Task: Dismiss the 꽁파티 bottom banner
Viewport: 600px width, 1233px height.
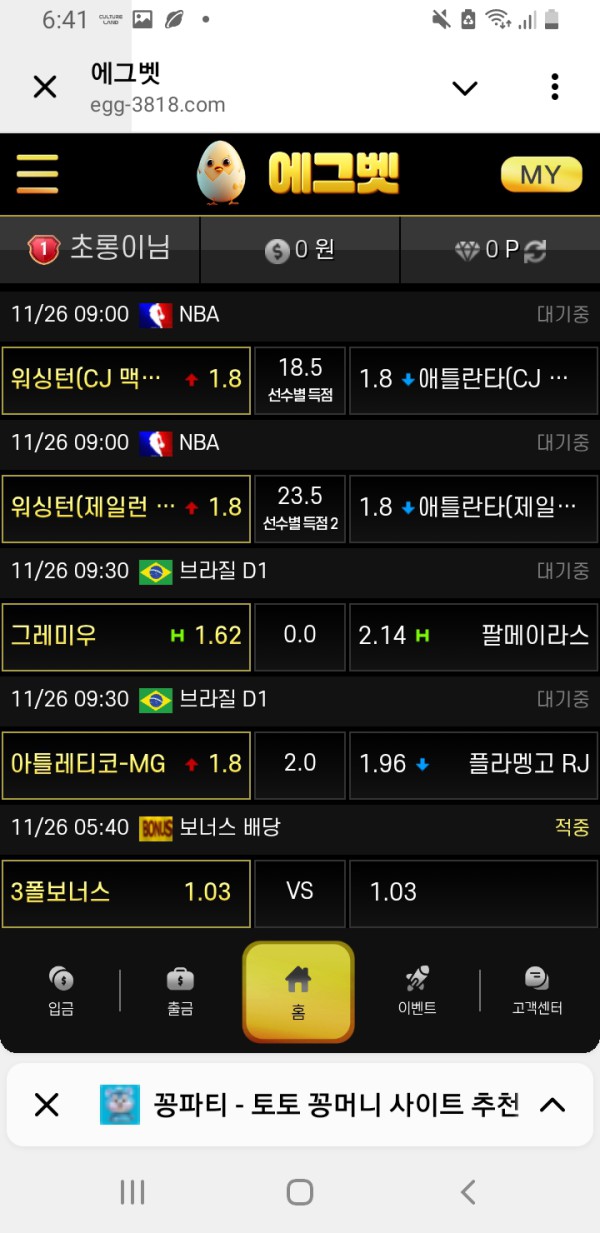Action: tap(47, 1105)
